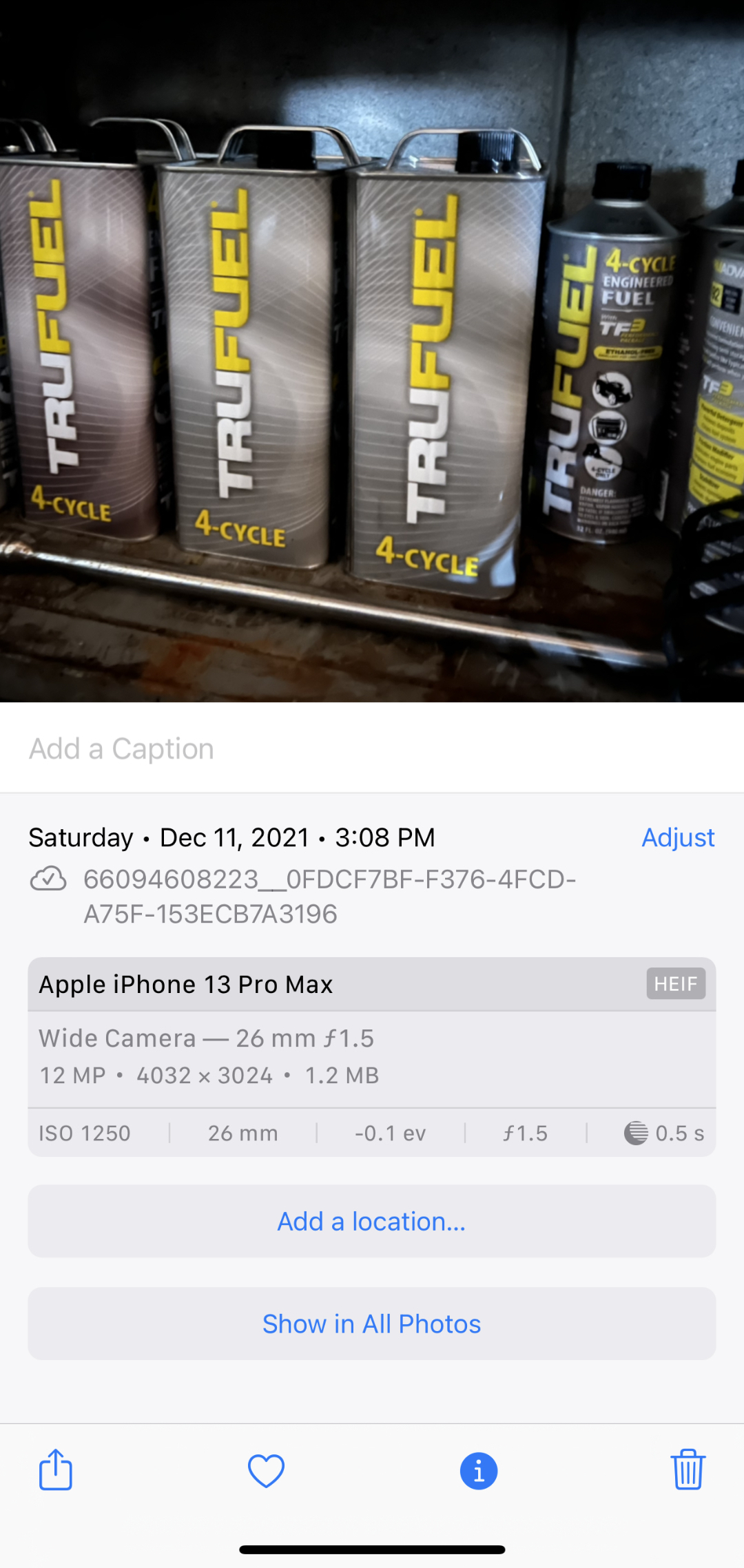Show this photo in All Photos
This screenshot has height=1568, width=744.
[x=371, y=1324]
